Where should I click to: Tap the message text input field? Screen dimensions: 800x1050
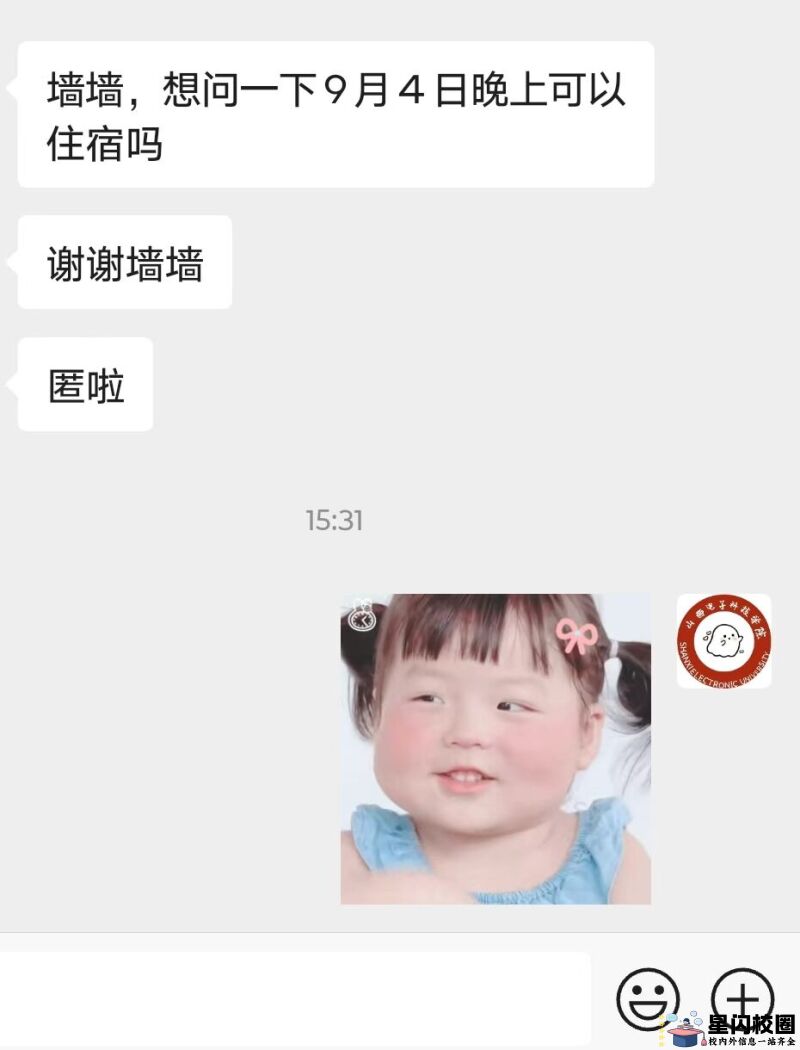point(295,998)
